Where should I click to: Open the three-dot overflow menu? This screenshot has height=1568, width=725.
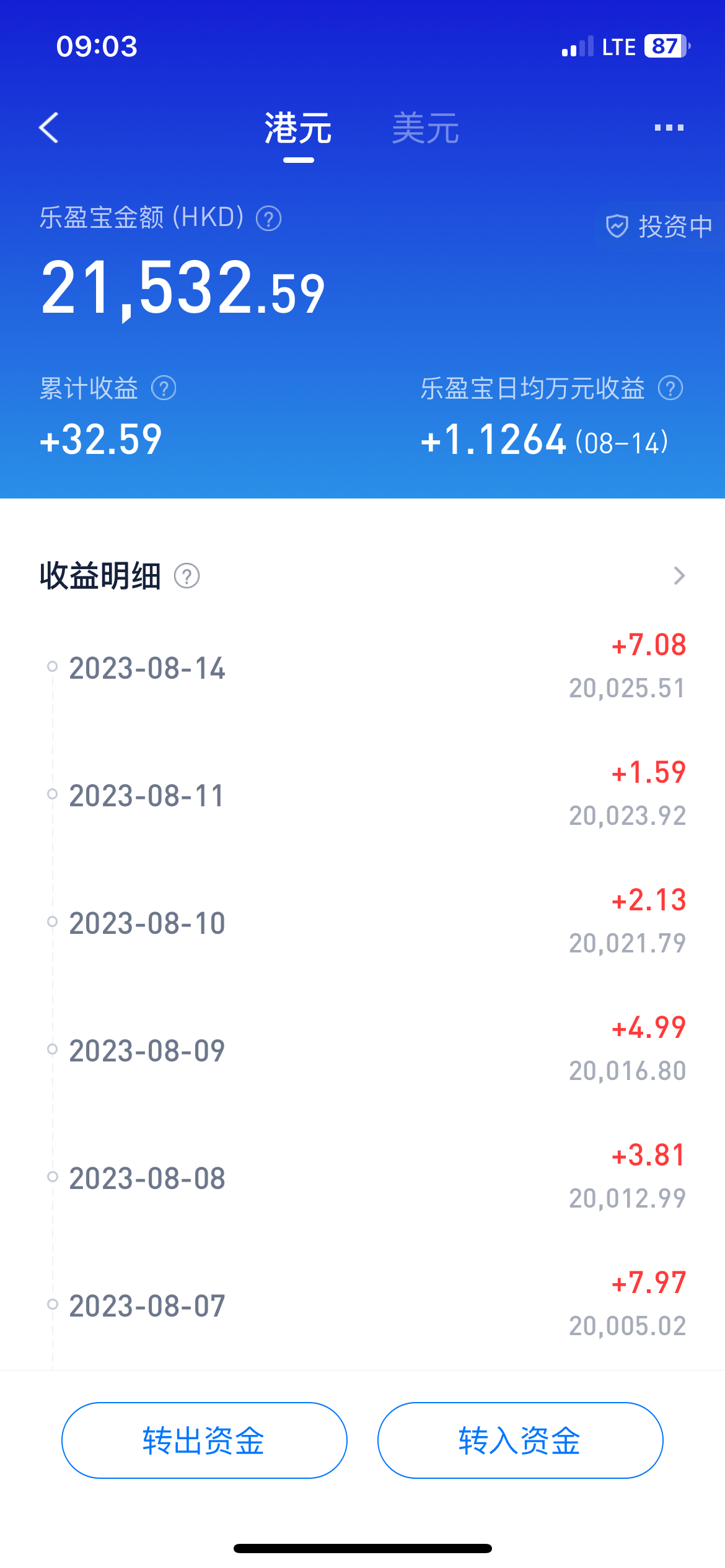click(x=669, y=128)
